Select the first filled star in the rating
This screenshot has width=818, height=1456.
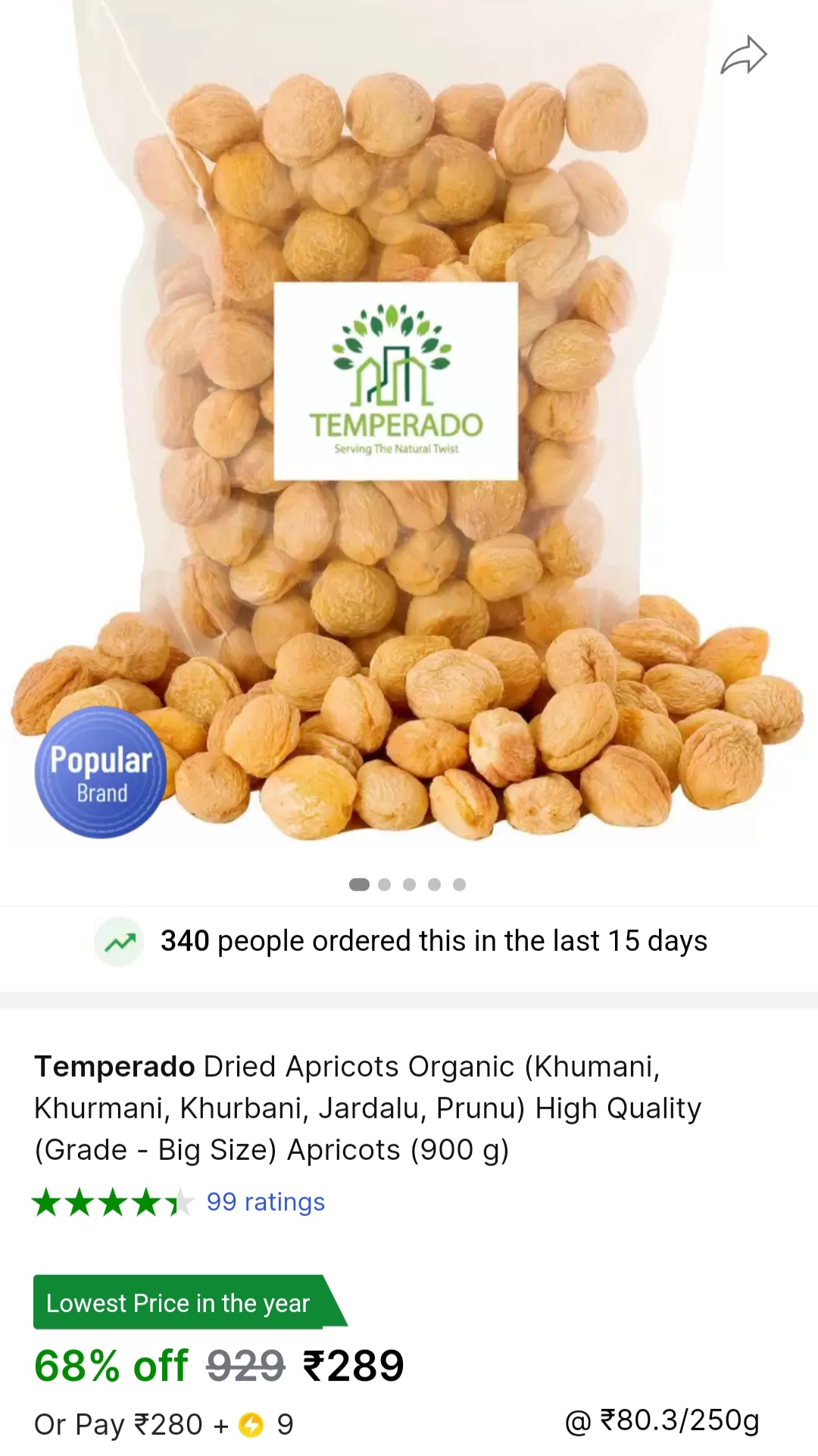[x=48, y=1202]
